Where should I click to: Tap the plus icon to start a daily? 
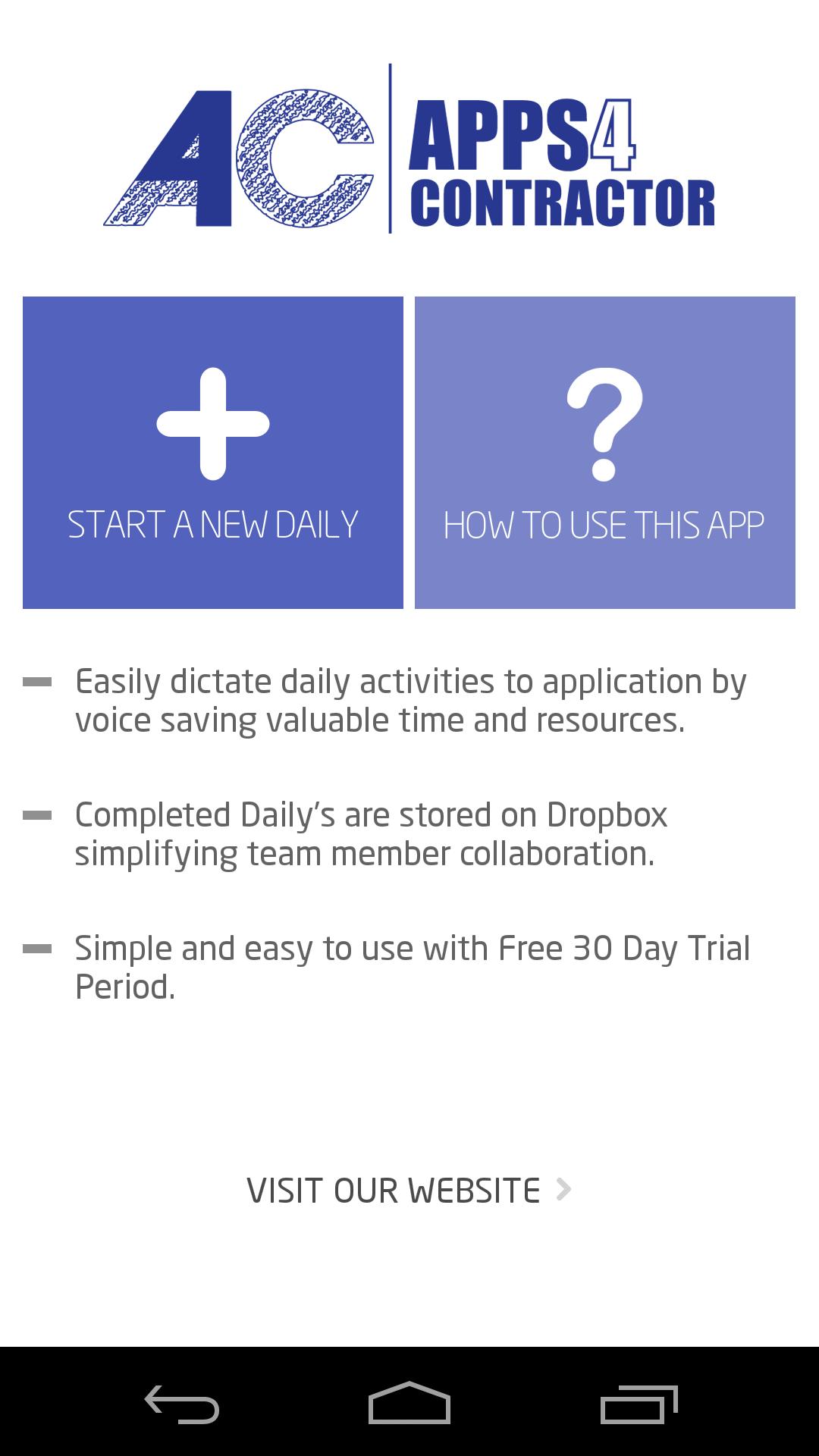[212, 425]
